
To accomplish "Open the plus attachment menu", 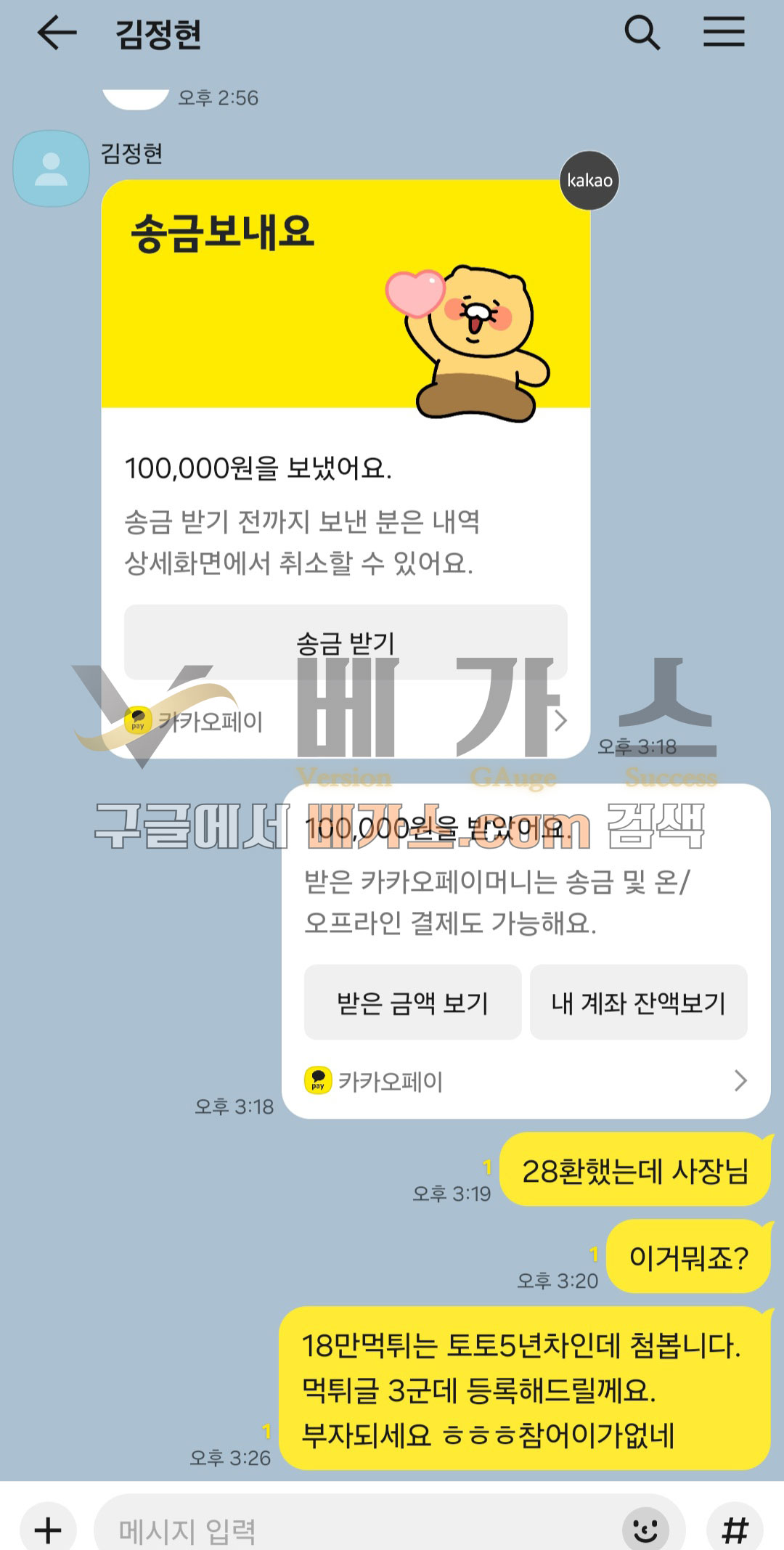I will [x=48, y=1530].
